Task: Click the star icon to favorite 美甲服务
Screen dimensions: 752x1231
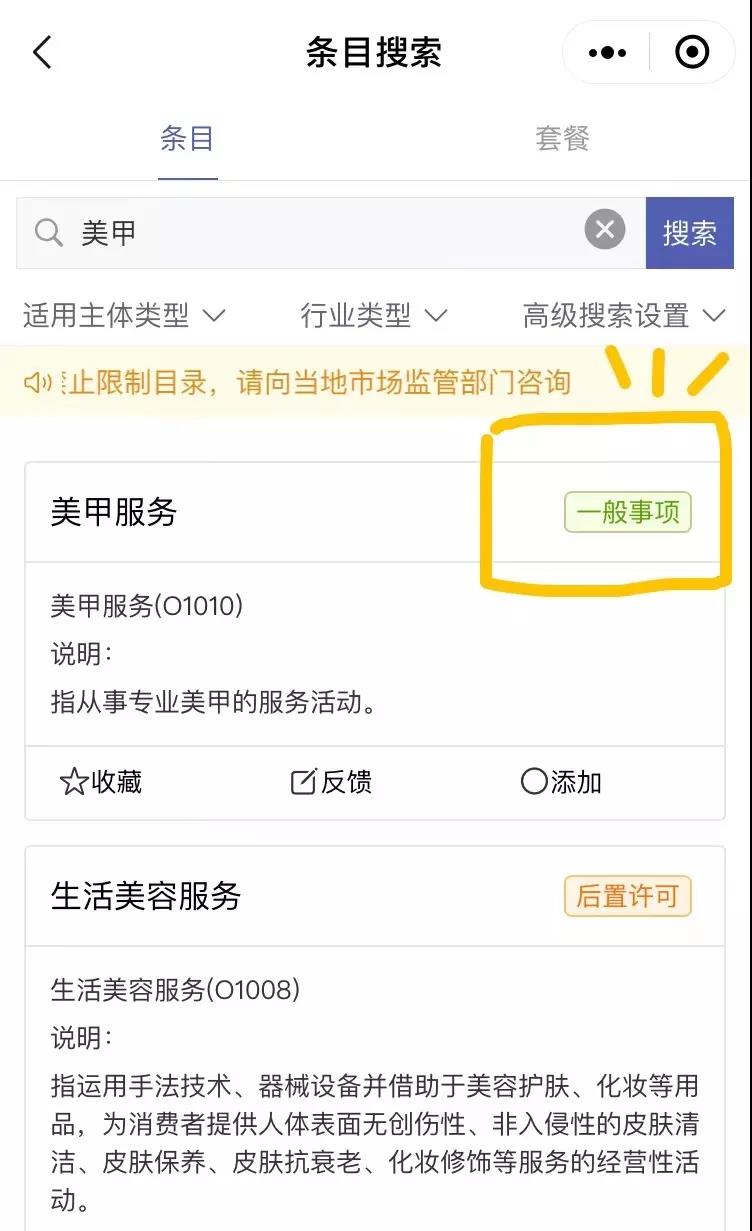Action: (70, 783)
